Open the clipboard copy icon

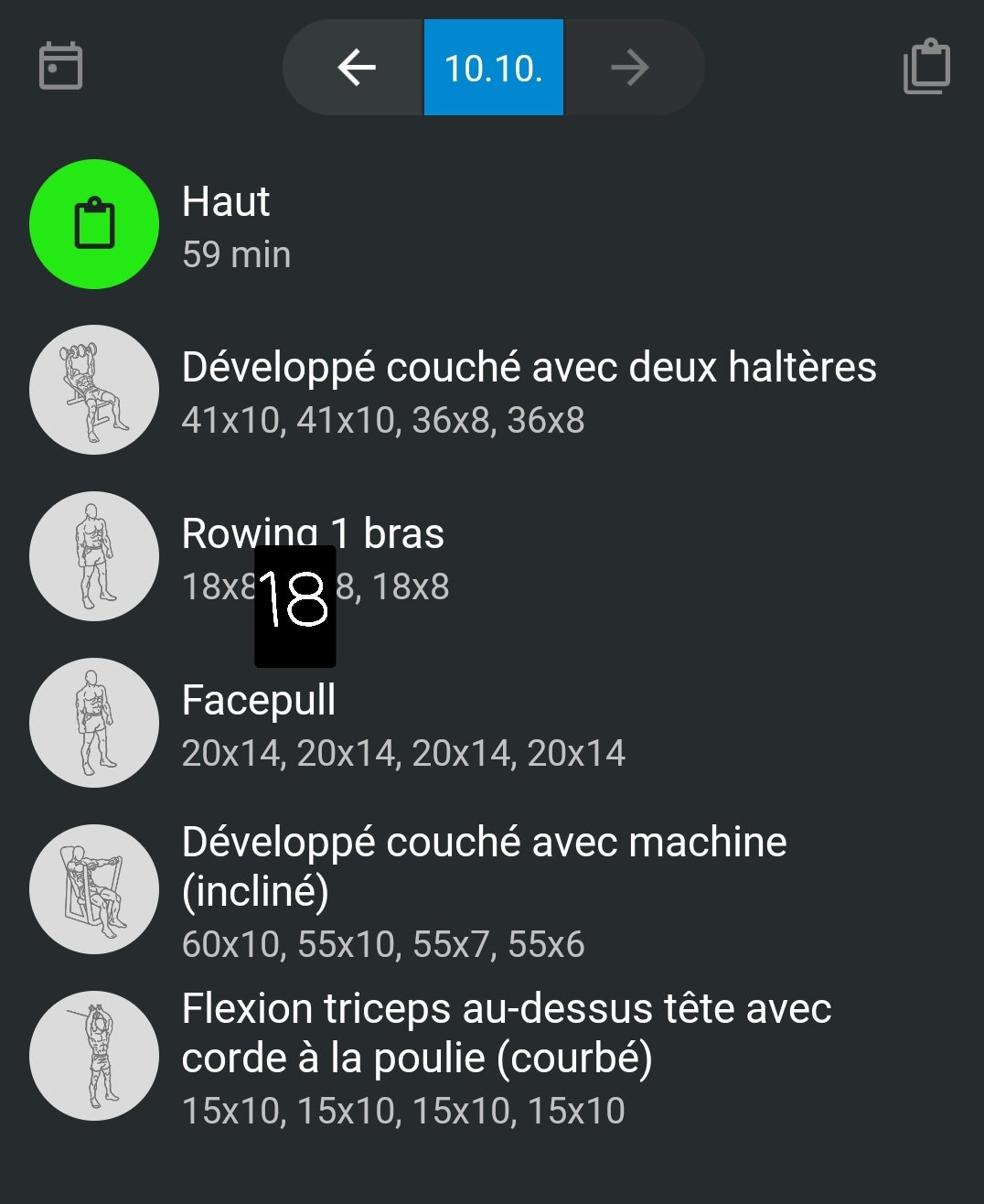[926, 67]
